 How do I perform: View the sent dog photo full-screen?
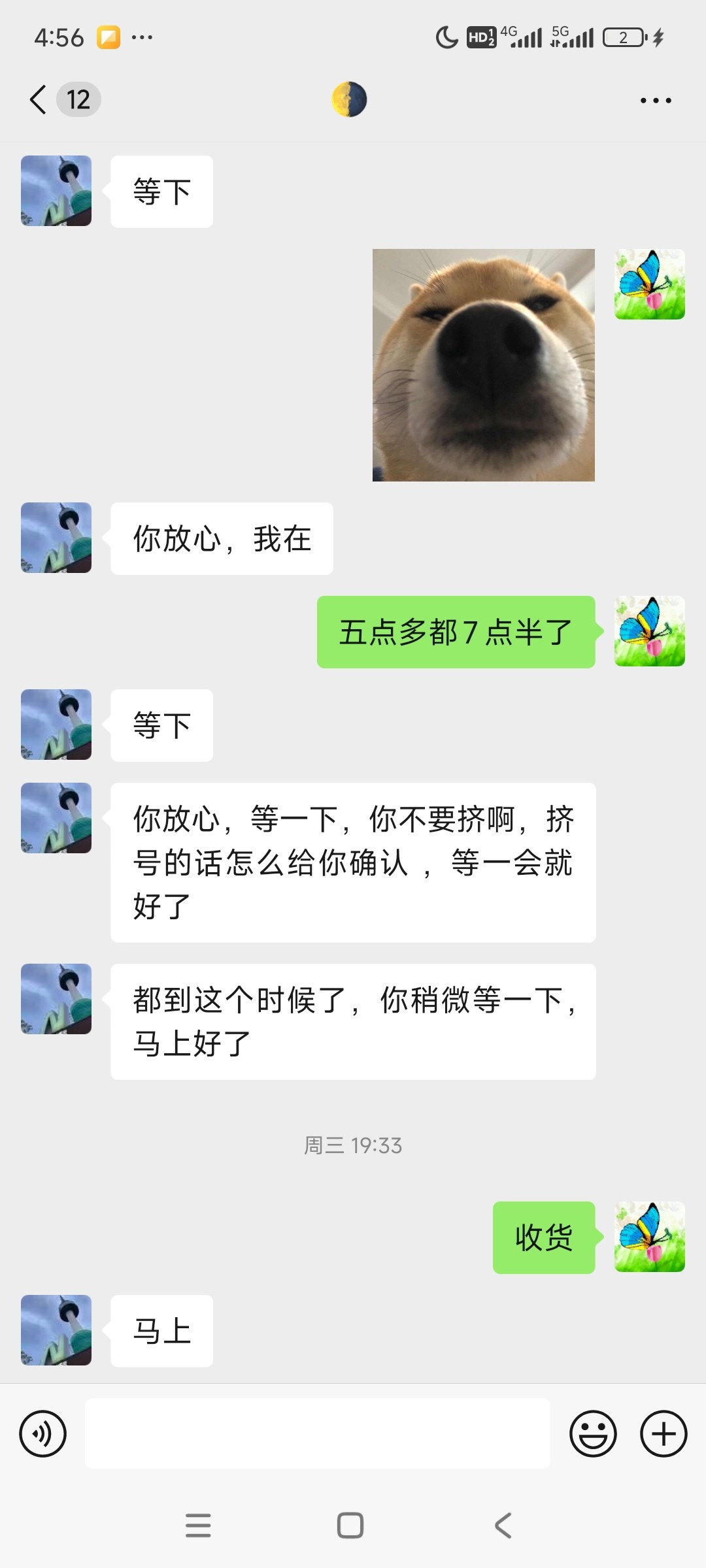484,365
